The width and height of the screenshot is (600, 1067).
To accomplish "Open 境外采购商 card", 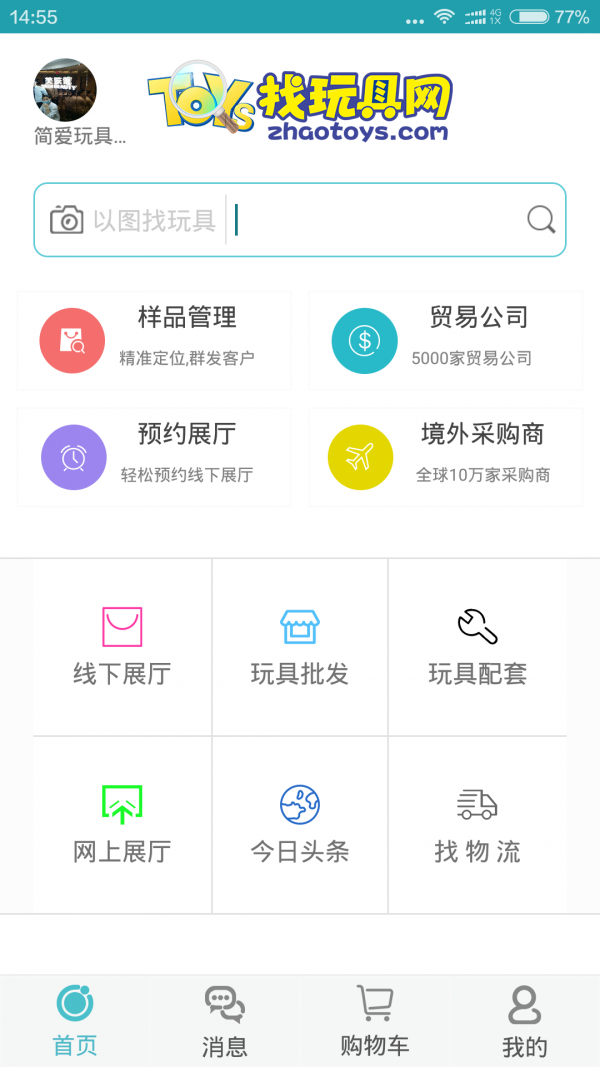I will click(x=446, y=457).
